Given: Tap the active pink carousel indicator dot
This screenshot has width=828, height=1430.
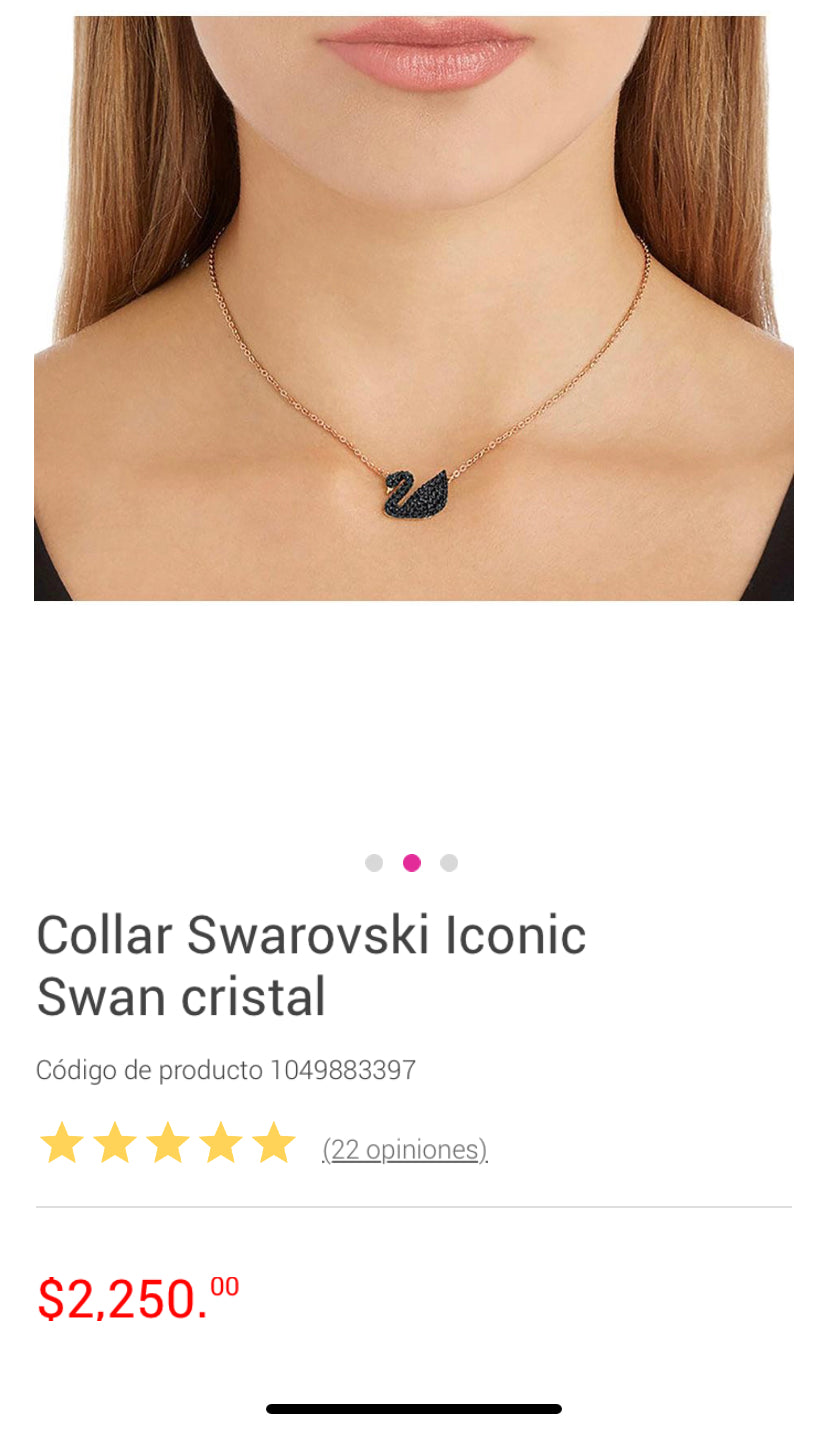Looking at the screenshot, I should coord(412,862).
